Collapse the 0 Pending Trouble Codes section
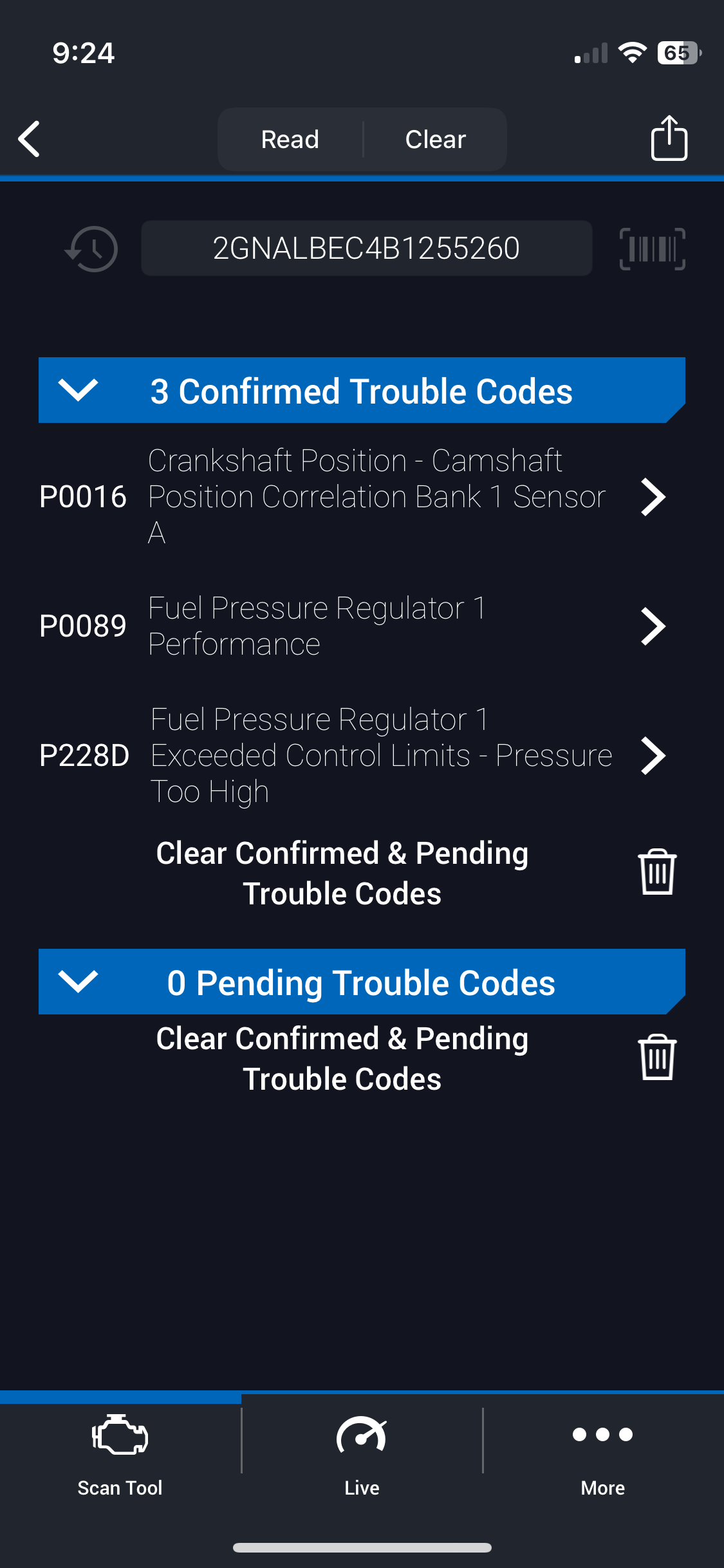724x1568 pixels. [x=362, y=982]
